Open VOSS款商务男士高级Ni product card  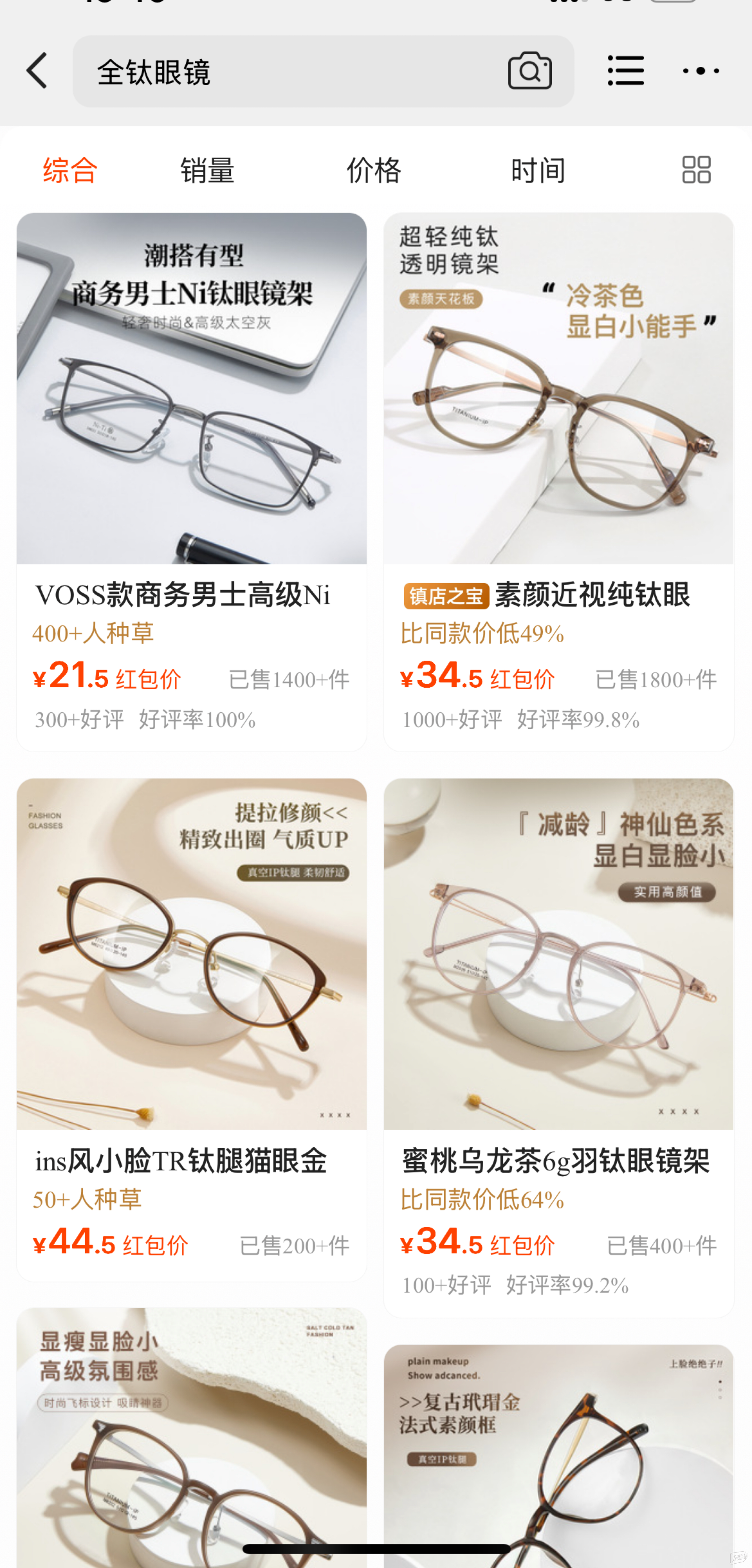coord(191,481)
